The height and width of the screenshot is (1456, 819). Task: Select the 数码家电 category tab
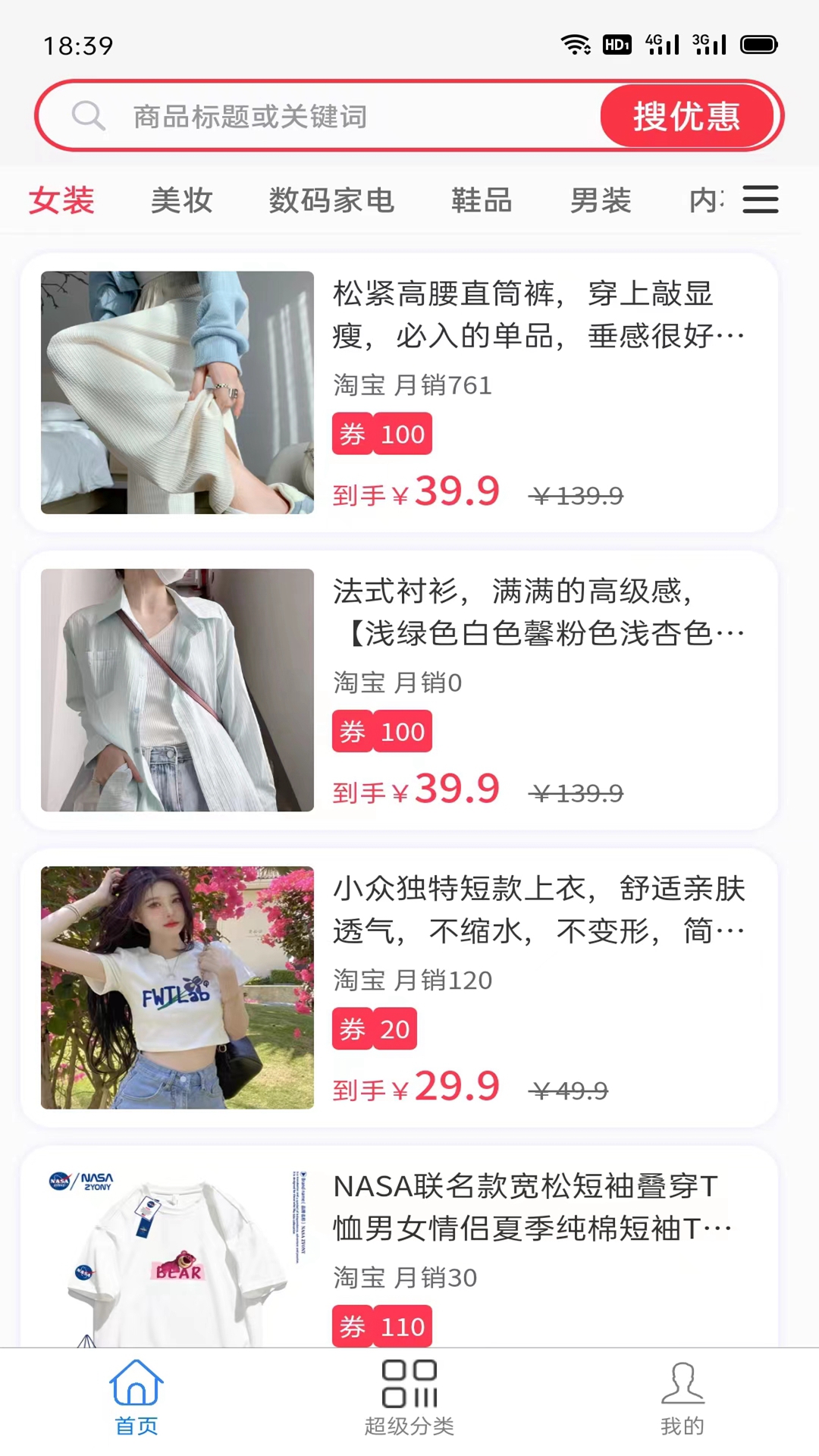tap(331, 199)
